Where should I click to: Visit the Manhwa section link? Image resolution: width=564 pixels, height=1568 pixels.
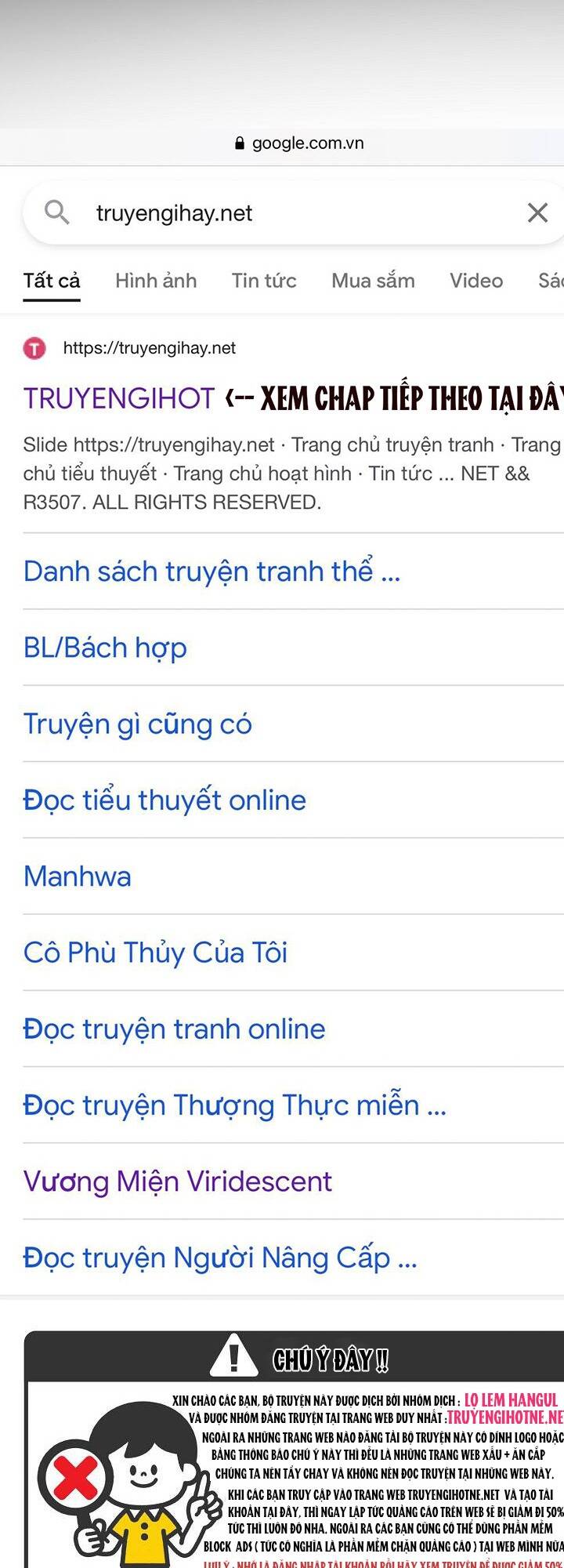click(x=76, y=876)
